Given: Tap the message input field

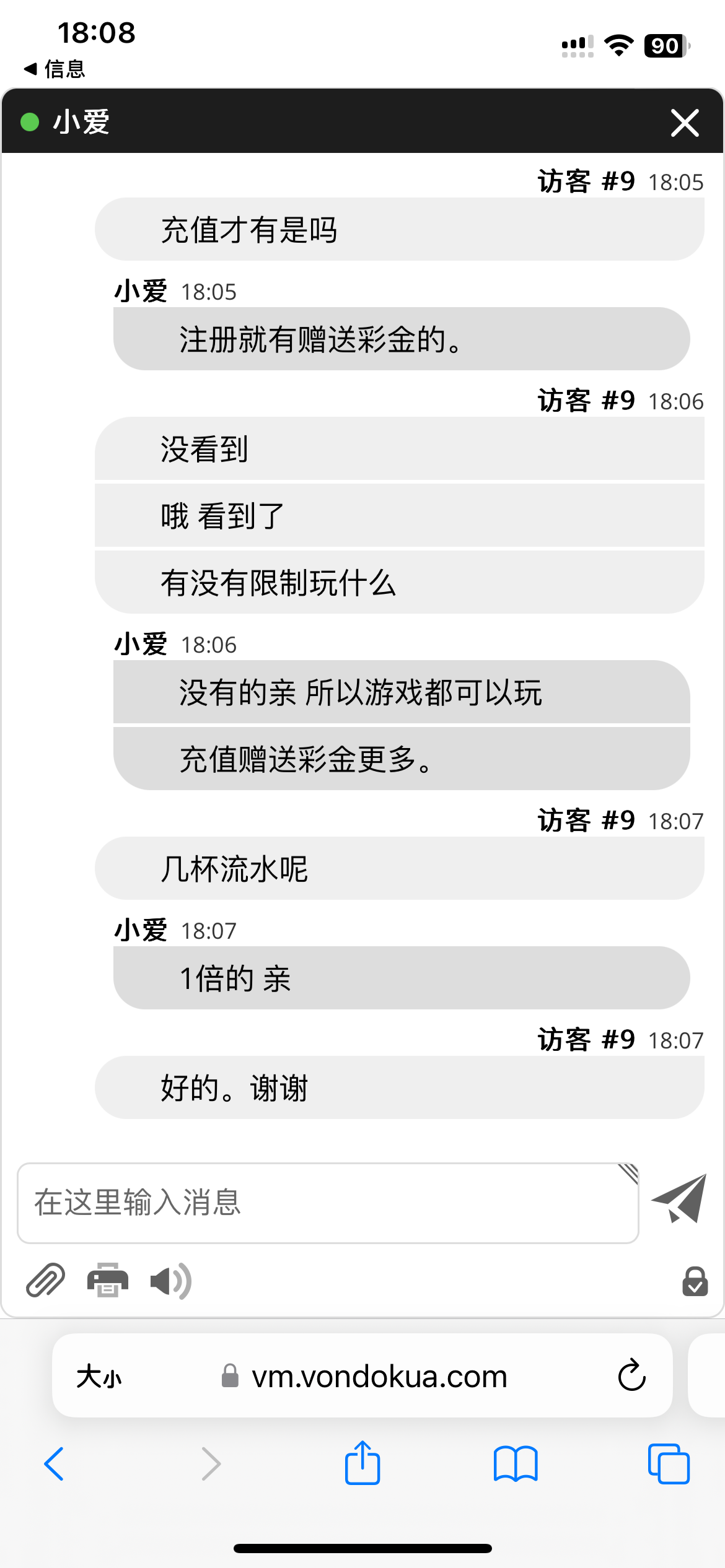Looking at the screenshot, I should pyautogui.click(x=327, y=1203).
